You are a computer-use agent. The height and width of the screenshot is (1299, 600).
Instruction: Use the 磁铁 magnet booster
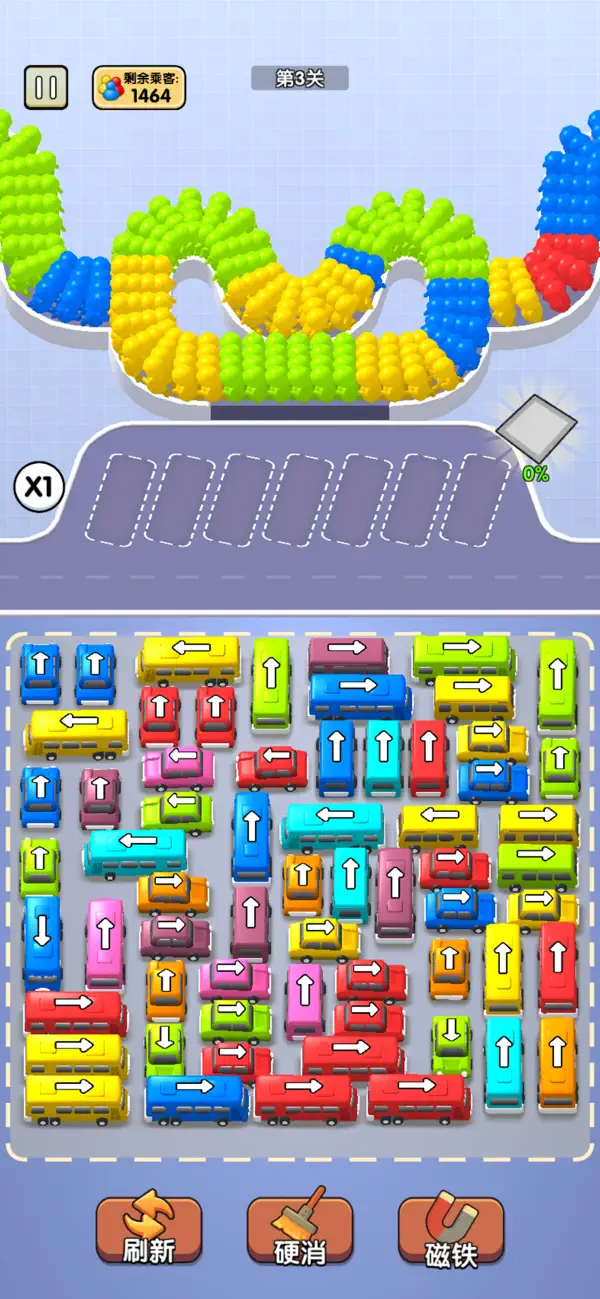tap(451, 1230)
